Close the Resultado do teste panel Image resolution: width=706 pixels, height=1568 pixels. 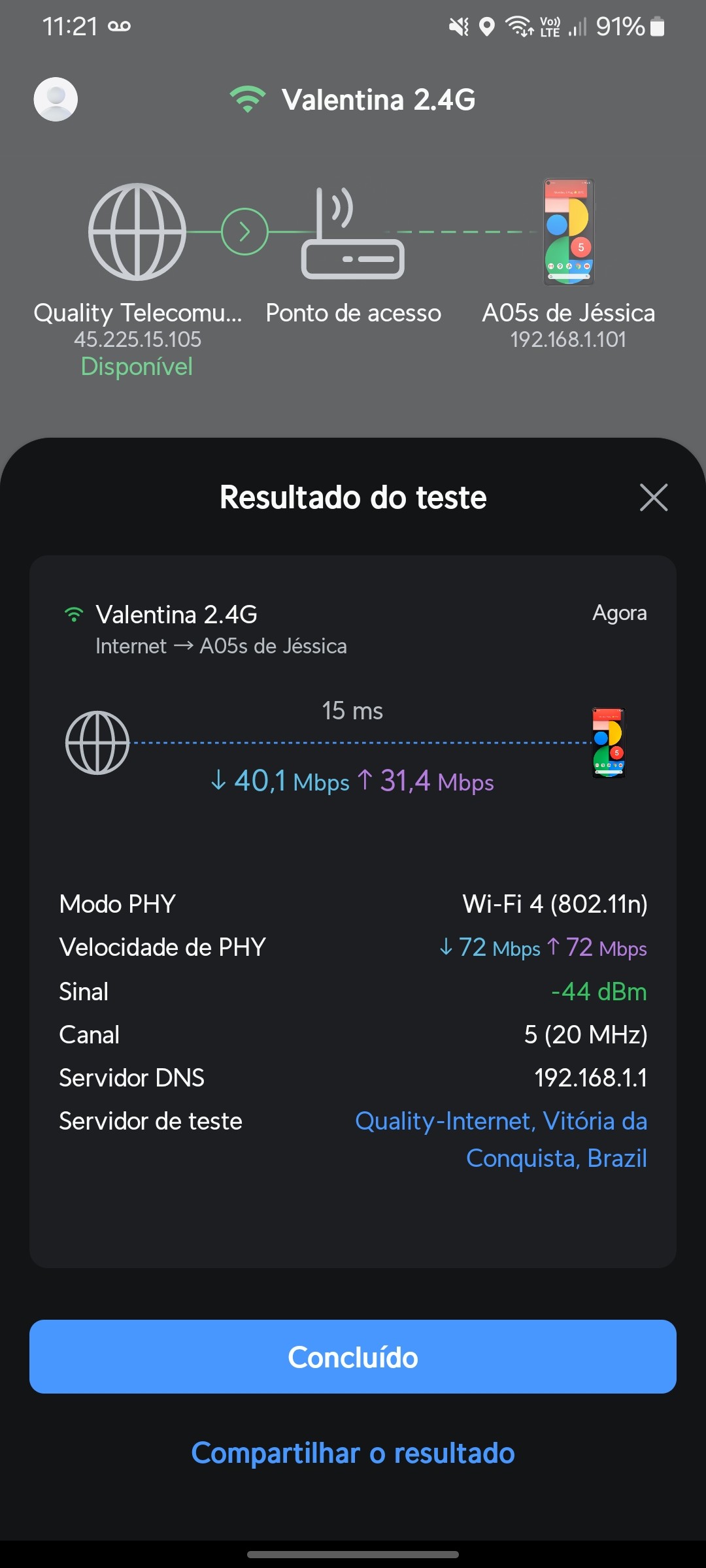click(x=653, y=498)
